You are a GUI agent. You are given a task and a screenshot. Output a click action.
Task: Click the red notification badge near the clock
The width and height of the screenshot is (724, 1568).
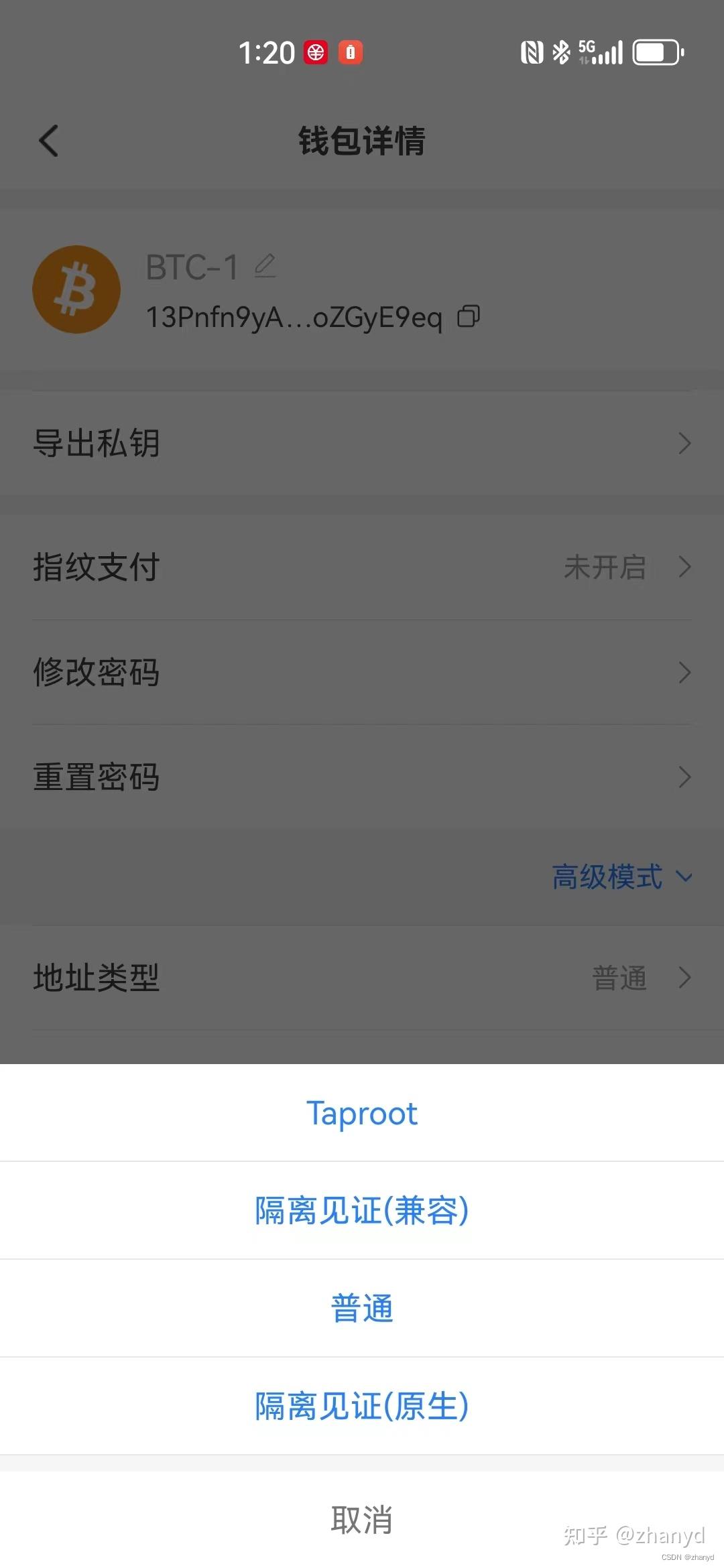(x=315, y=52)
